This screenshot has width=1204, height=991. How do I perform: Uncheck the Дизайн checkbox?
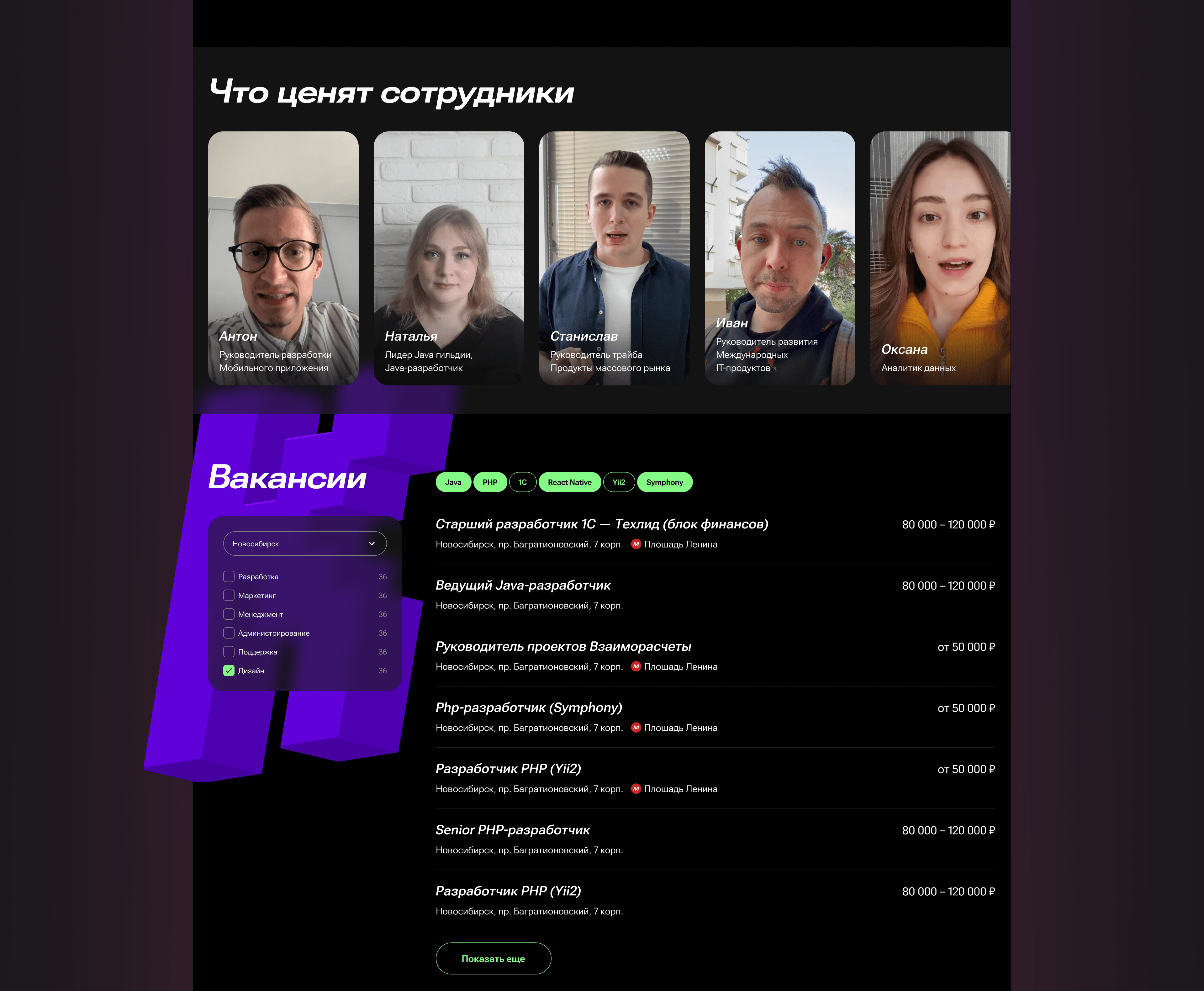pyautogui.click(x=229, y=671)
